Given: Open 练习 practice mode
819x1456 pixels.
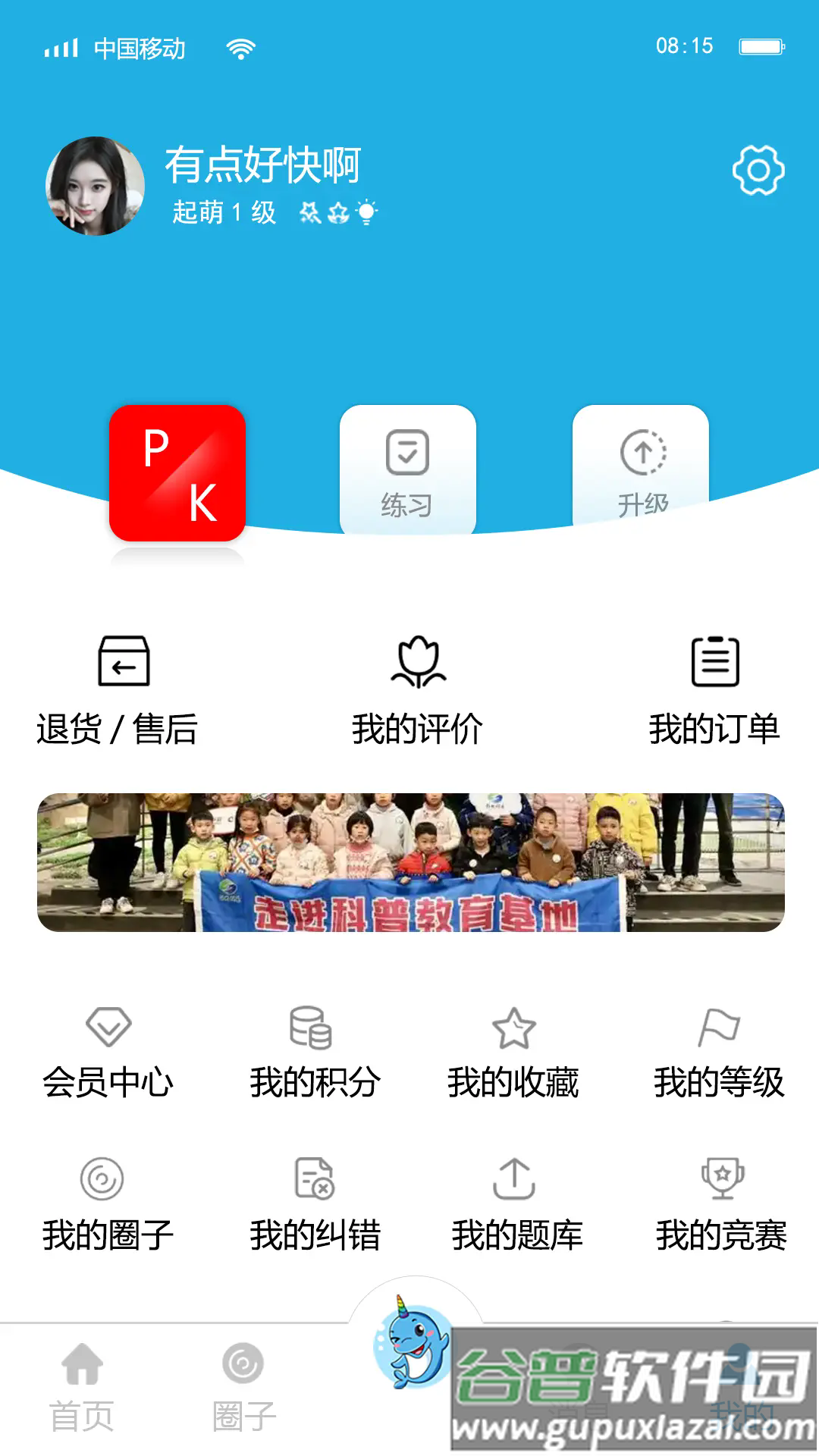Looking at the screenshot, I should [x=407, y=470].
